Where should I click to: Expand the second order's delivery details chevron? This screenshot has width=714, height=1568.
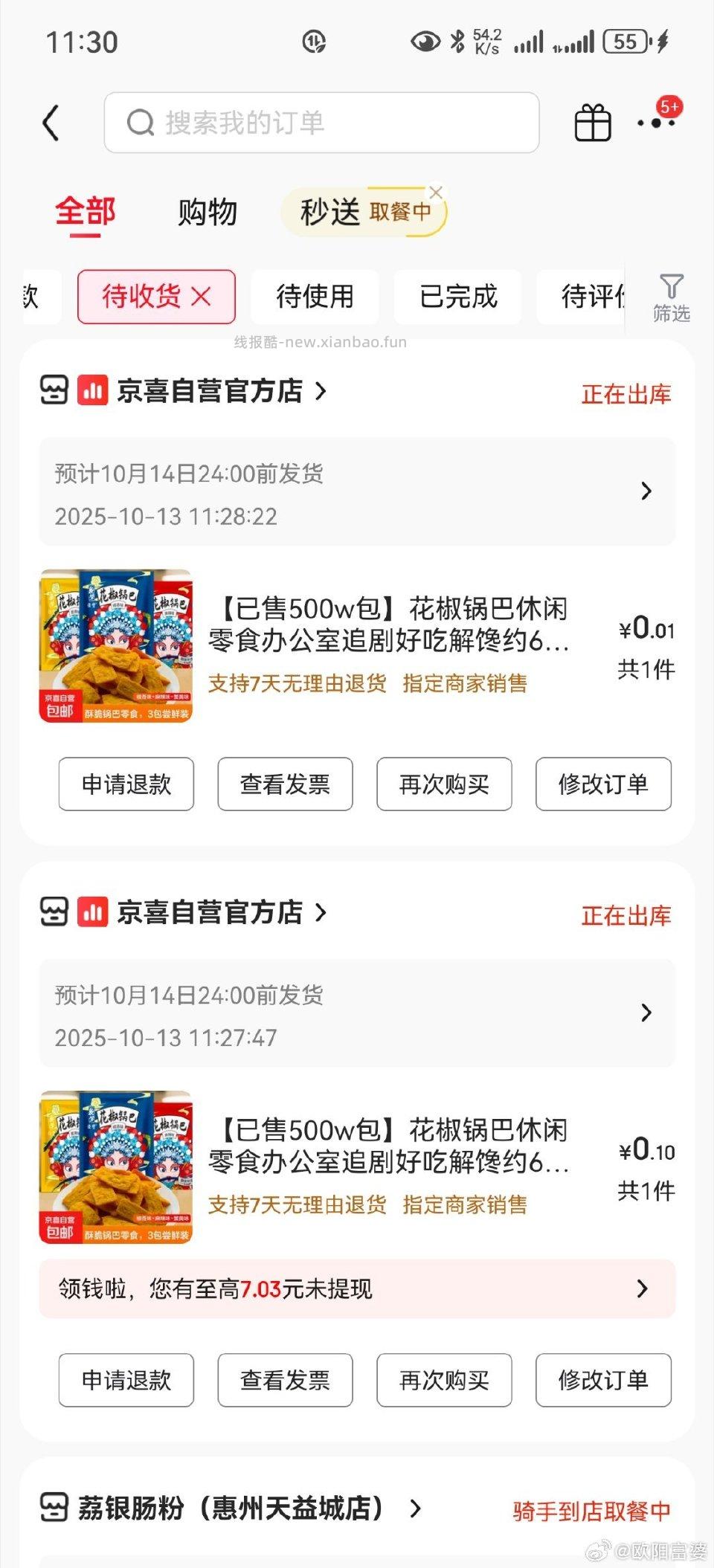click(645, 1012)
